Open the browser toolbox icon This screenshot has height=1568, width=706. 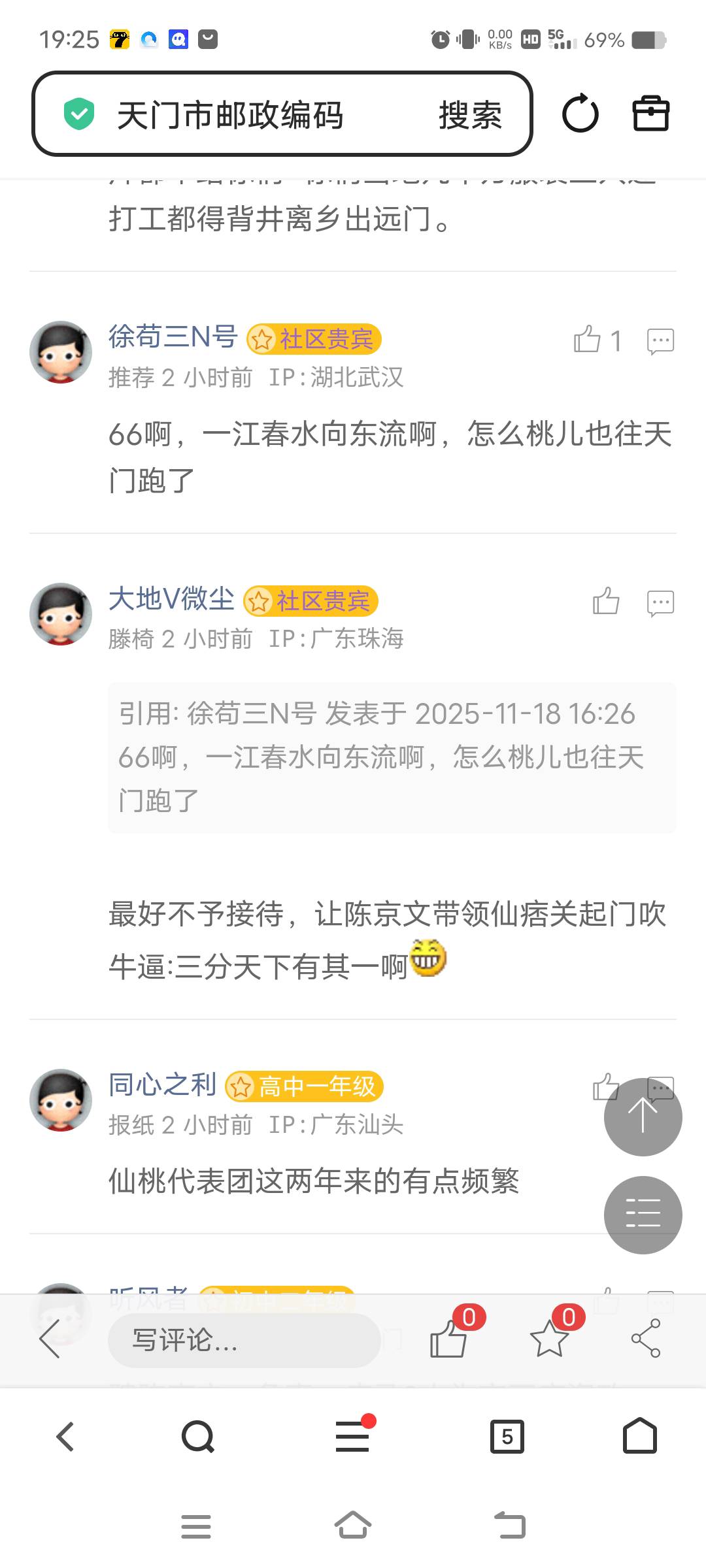pos(650,114)
